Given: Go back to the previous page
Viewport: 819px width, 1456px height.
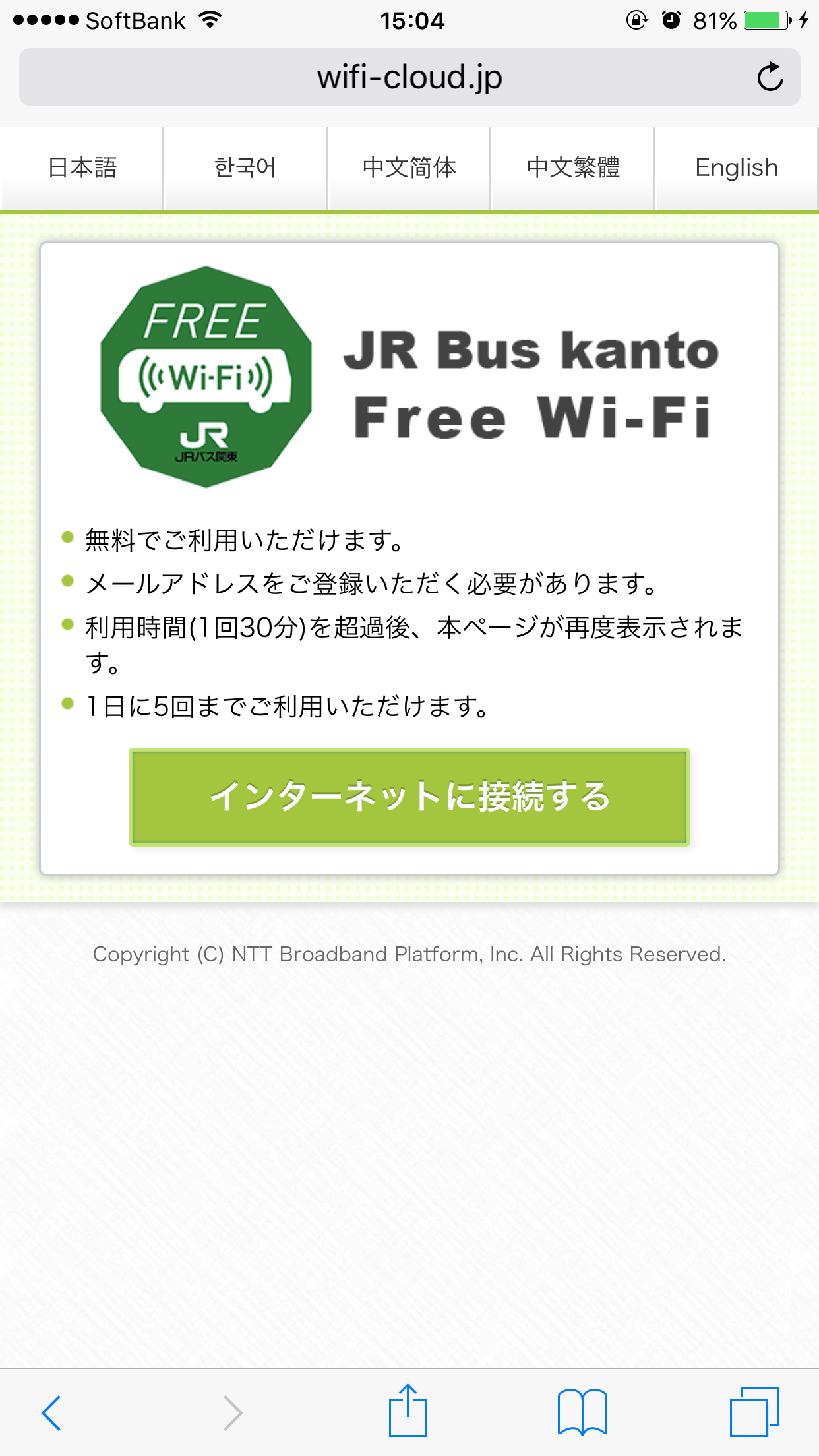Looking at the screenshot, I should pos(51,1412).
